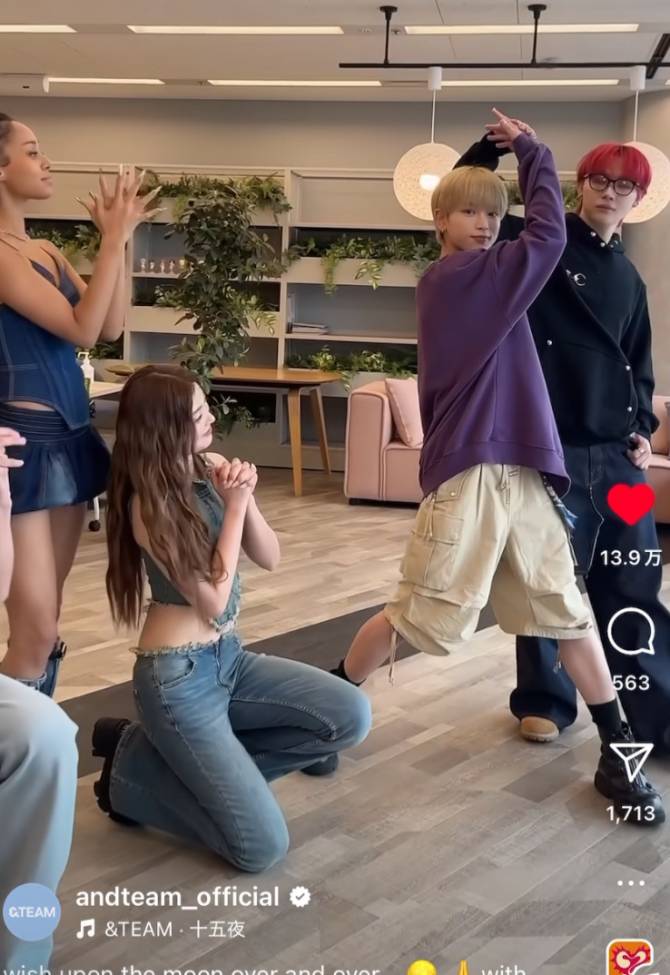Open the &TEAM profile avatar

click(32, 911)
